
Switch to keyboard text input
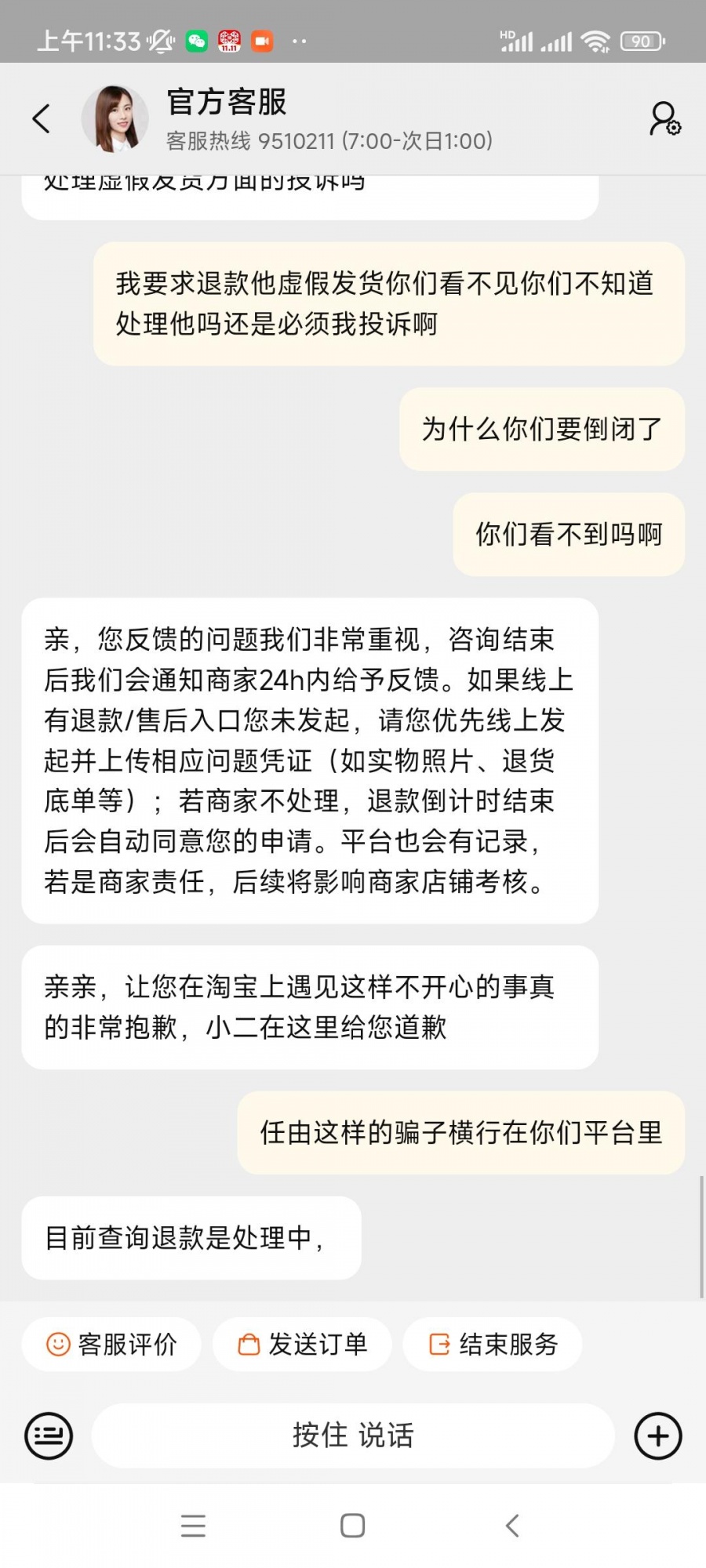pos(49,1436)
